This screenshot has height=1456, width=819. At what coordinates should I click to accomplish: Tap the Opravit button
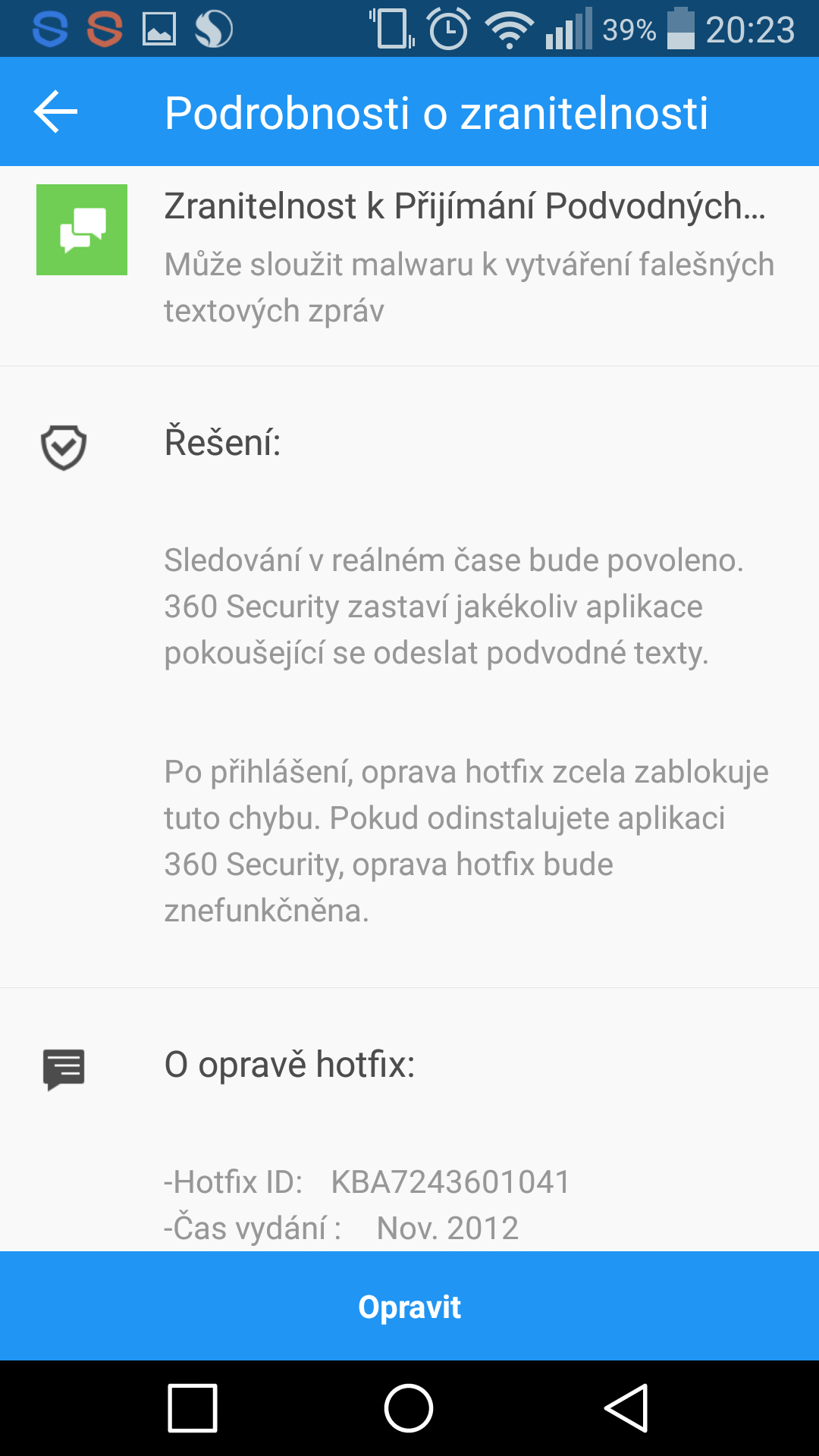click(x=409, y=1306)
